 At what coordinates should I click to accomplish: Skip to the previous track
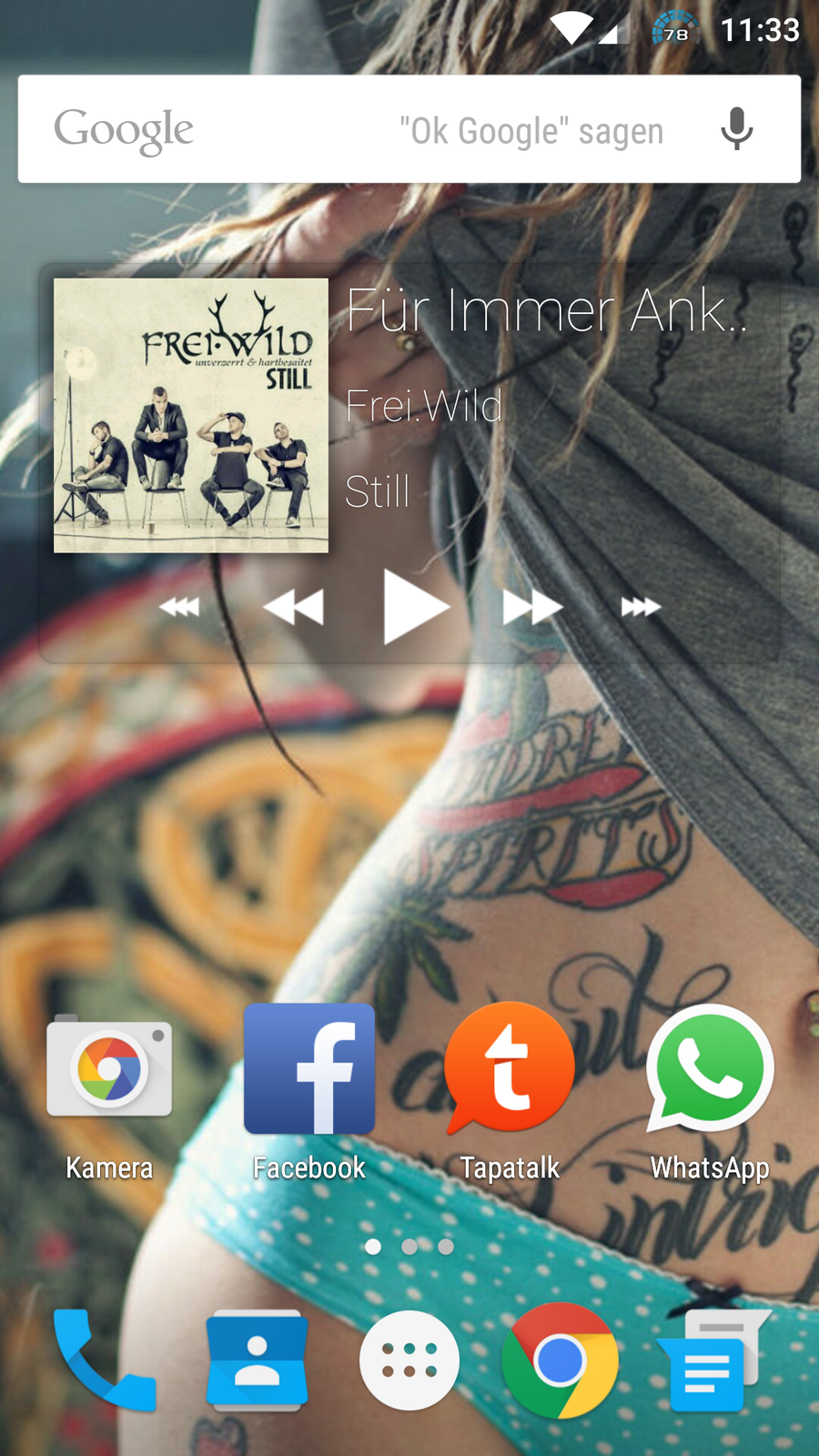point(179,607)
